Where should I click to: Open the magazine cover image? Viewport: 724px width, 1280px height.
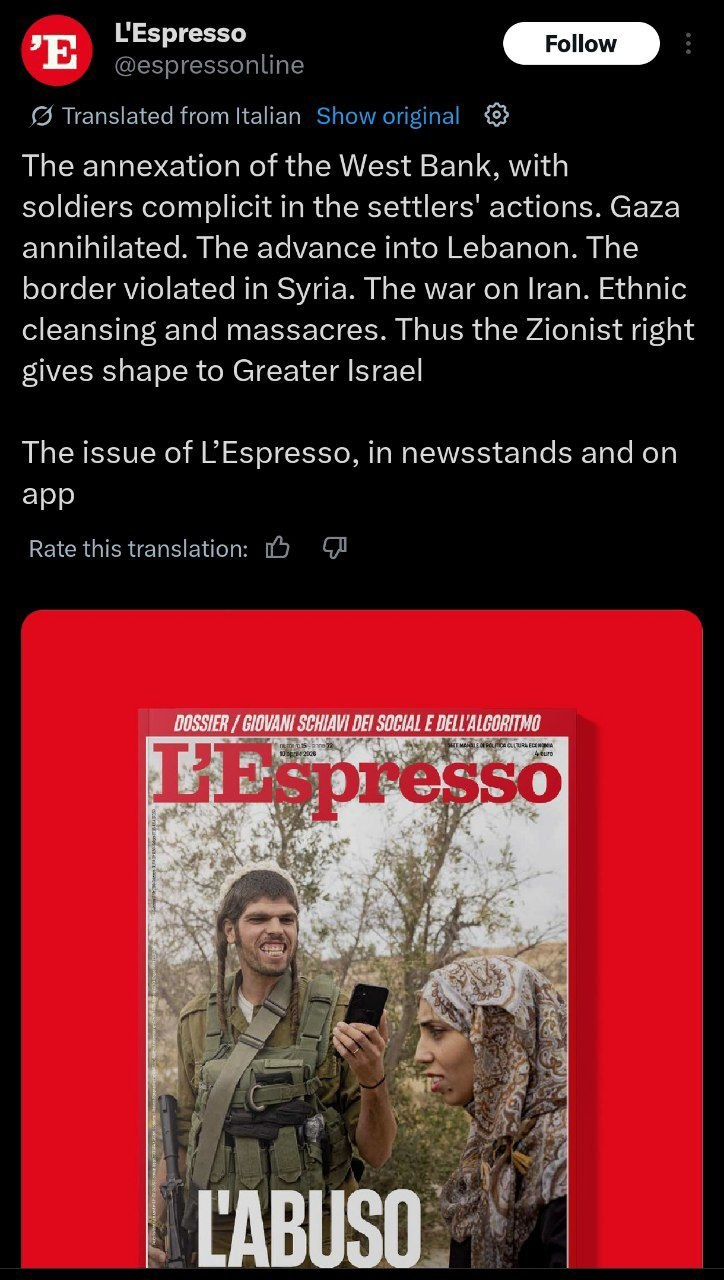362,940
